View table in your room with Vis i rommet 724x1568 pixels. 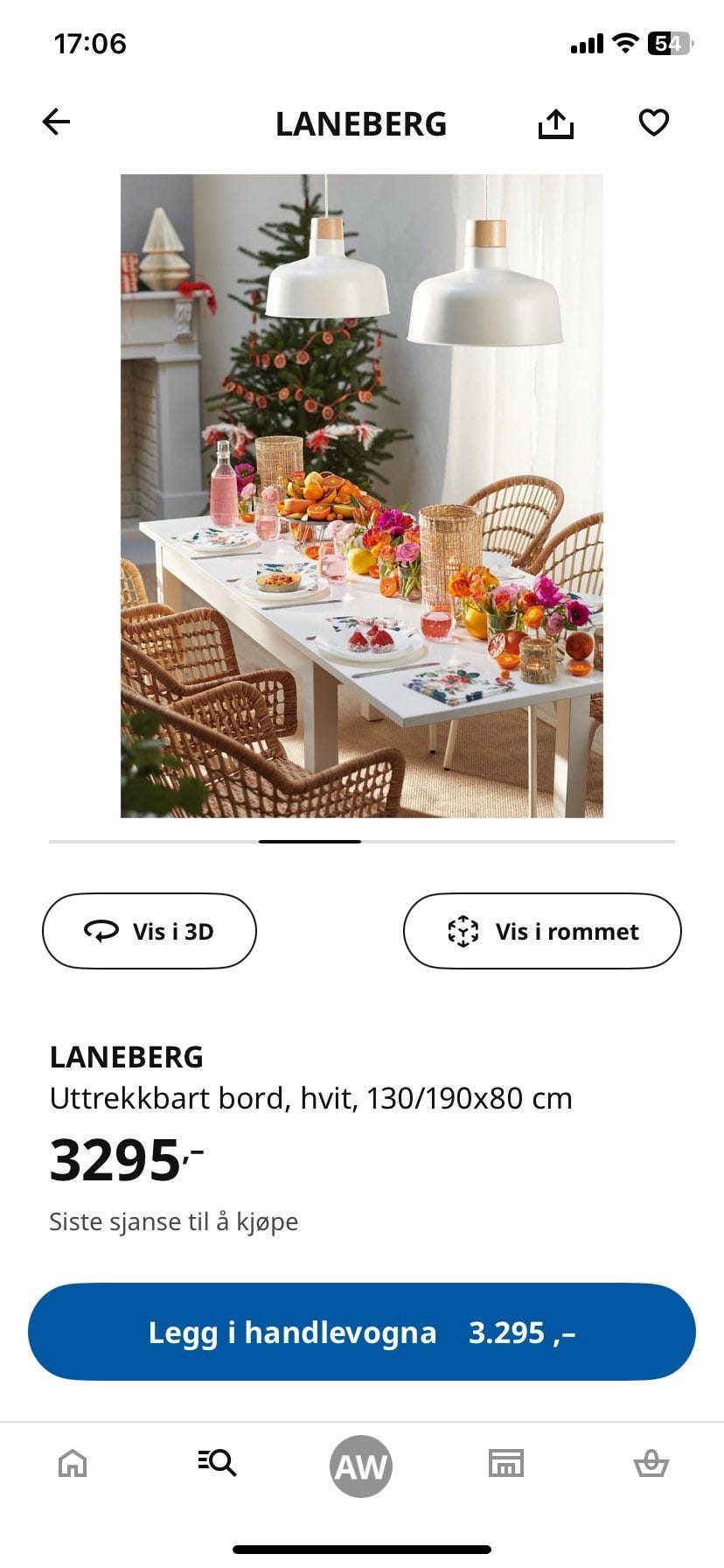pos(541,931)
